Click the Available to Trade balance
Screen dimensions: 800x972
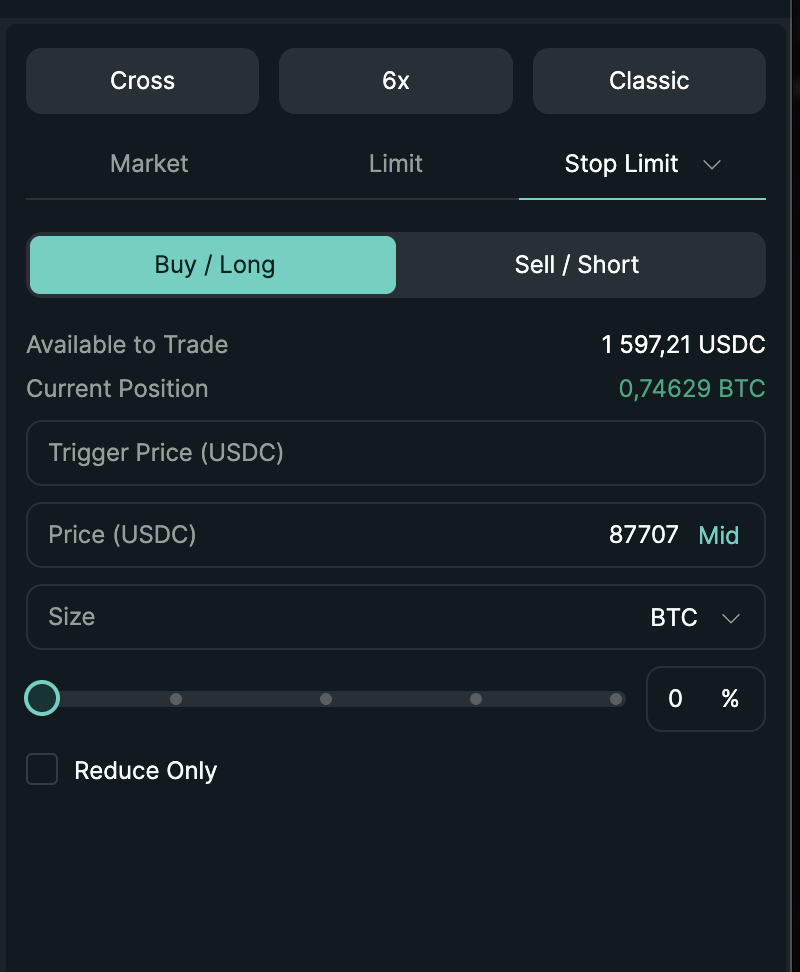coord(683,344)
